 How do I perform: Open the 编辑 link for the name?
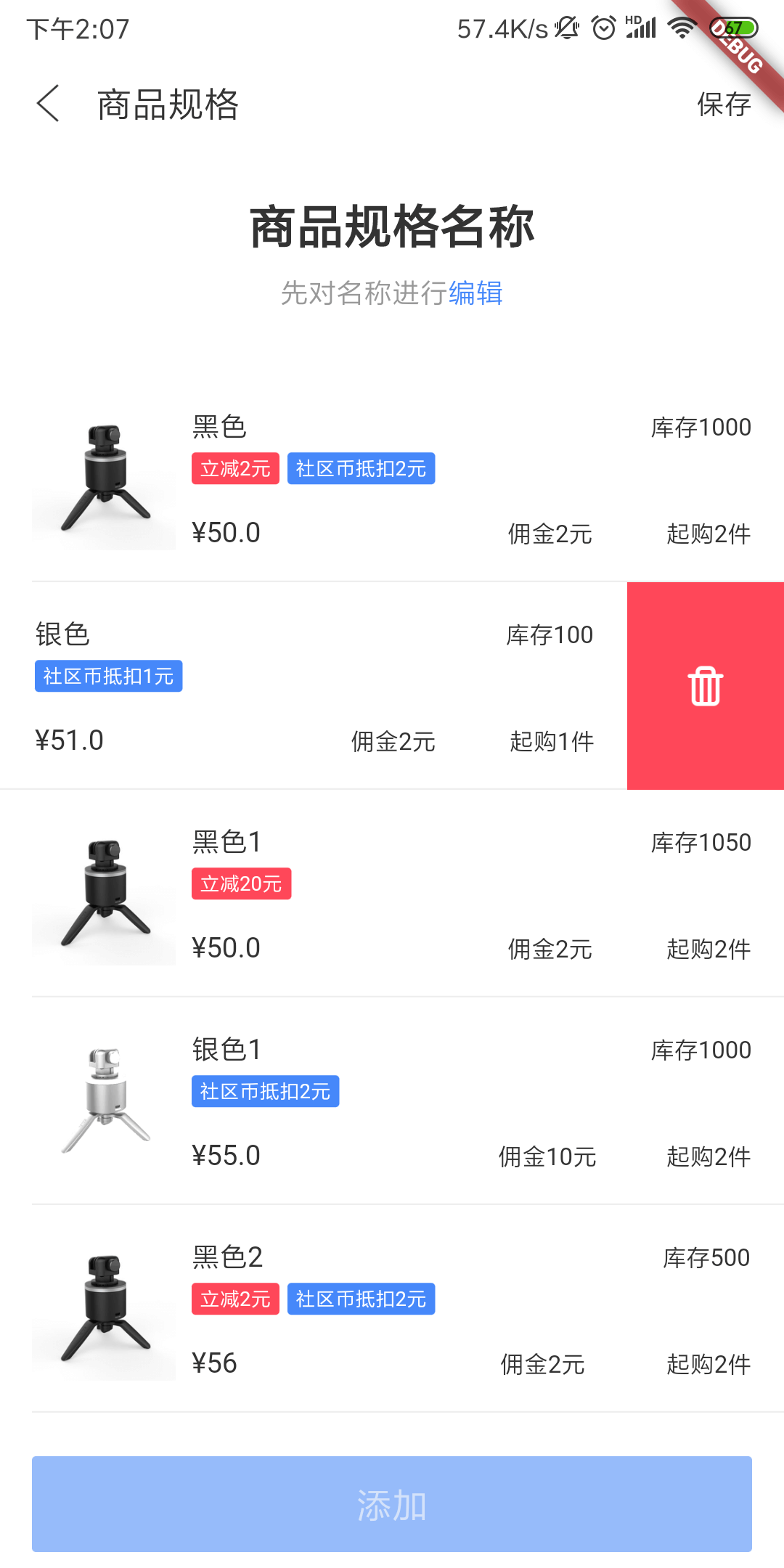pos(475,293)
